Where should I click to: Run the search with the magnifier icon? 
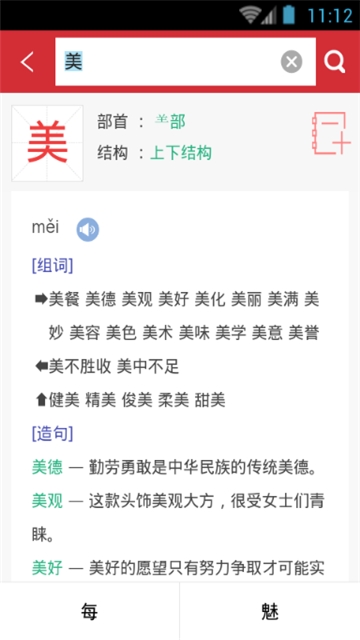[335, 62]
